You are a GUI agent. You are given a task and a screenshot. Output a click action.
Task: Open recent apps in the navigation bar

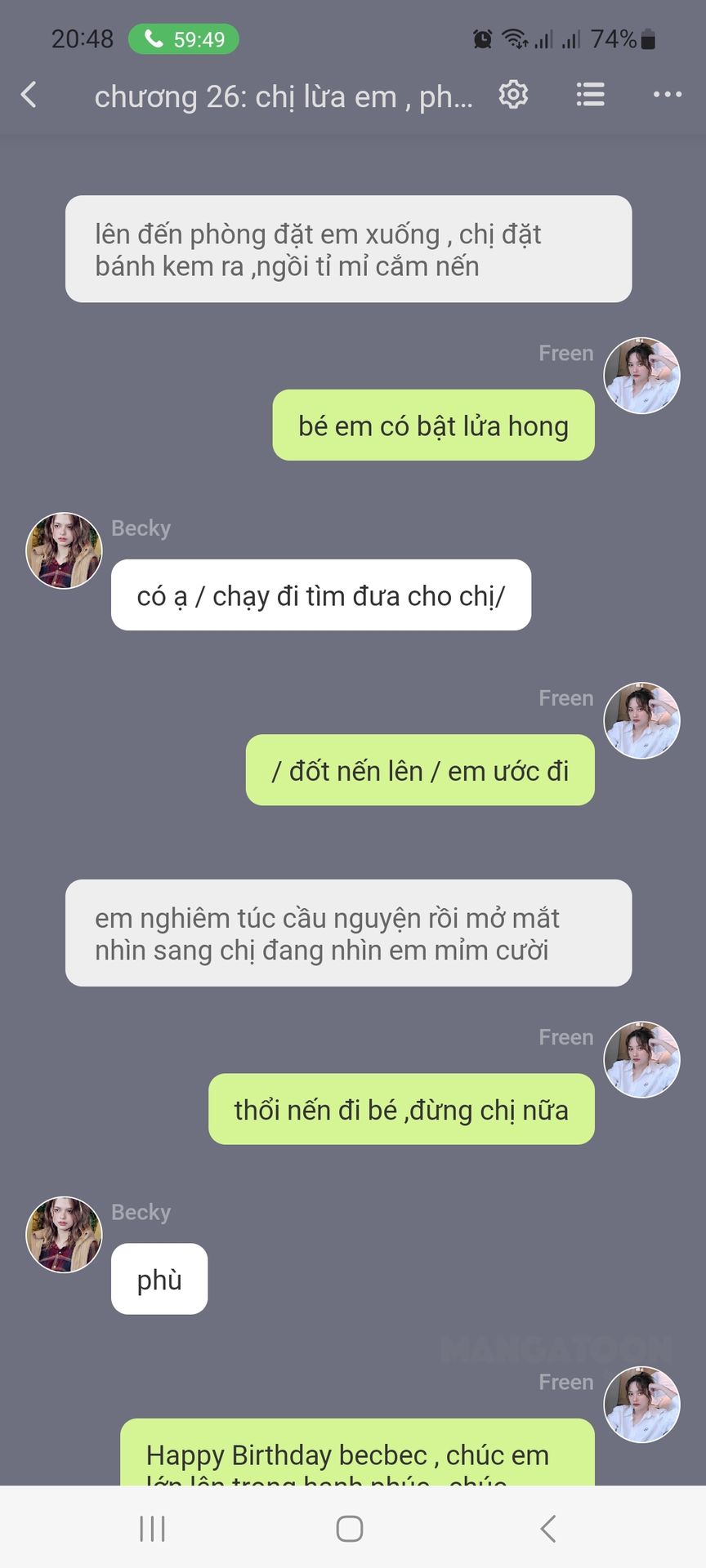(x=153, y=1528)
